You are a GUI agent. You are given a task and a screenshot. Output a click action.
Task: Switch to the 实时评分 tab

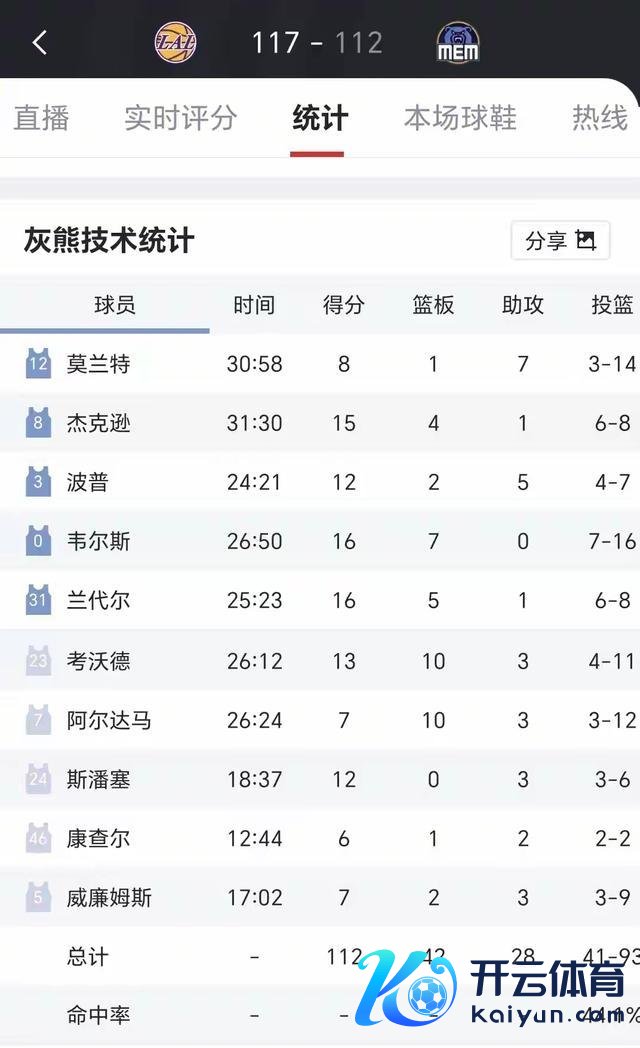coord(180,118)
